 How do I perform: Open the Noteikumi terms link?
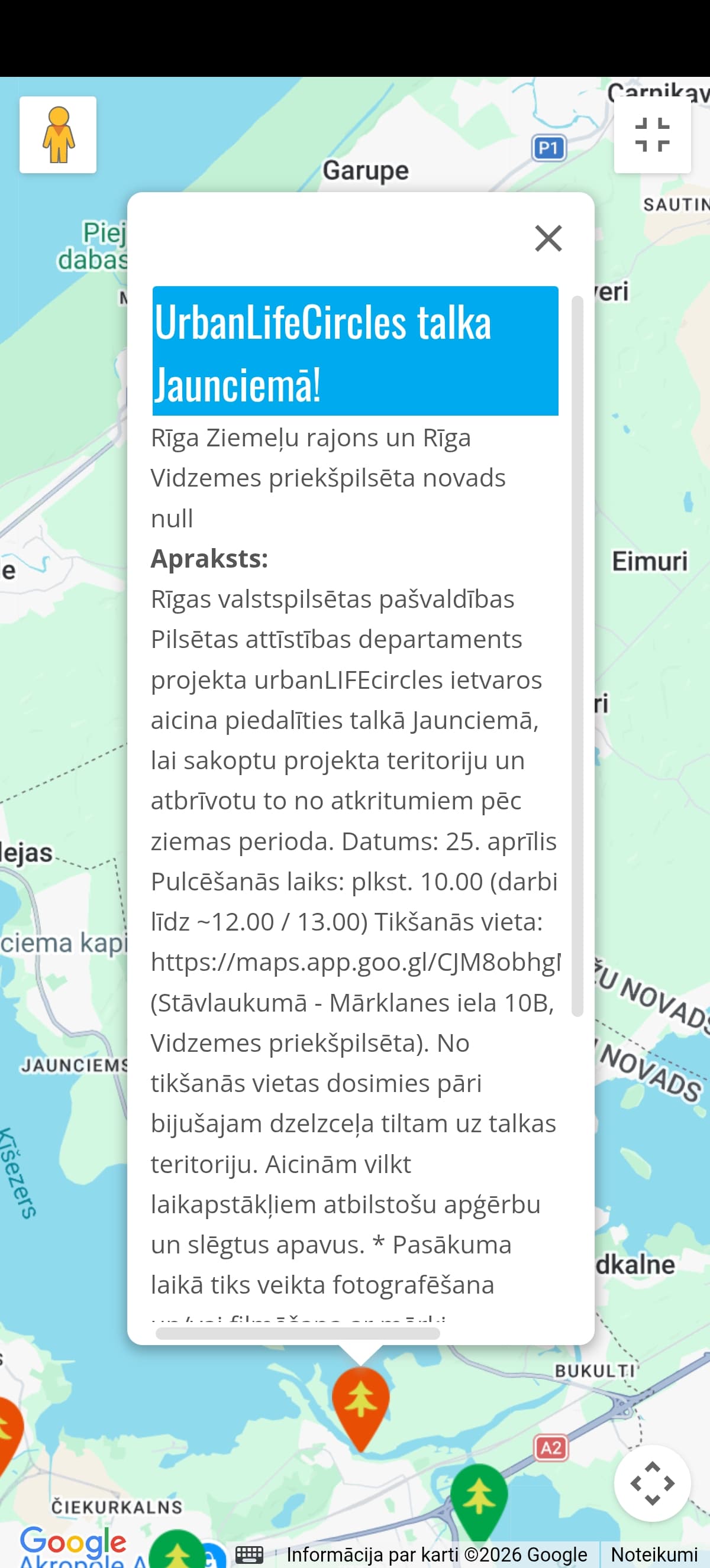654,1554
